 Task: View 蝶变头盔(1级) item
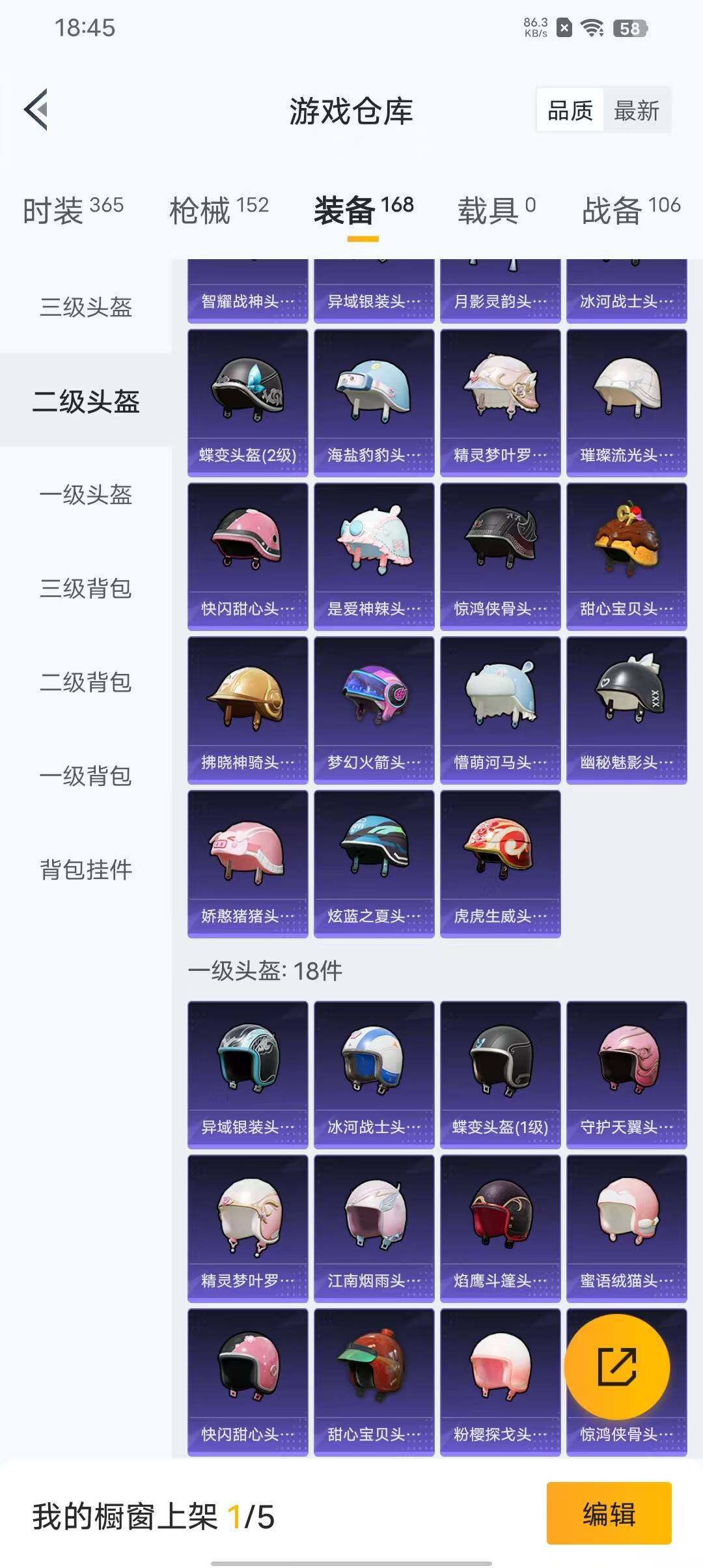click(x=500, y=1075)
